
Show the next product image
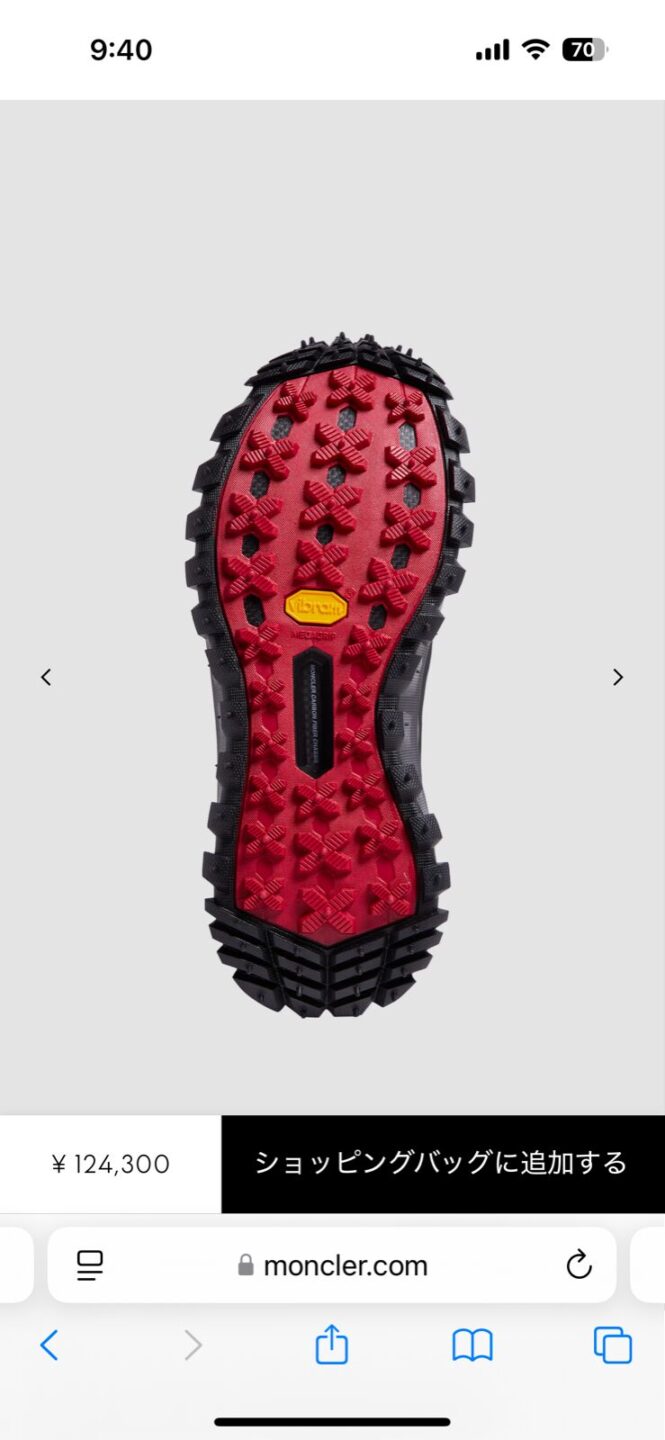tap(618, 677)
